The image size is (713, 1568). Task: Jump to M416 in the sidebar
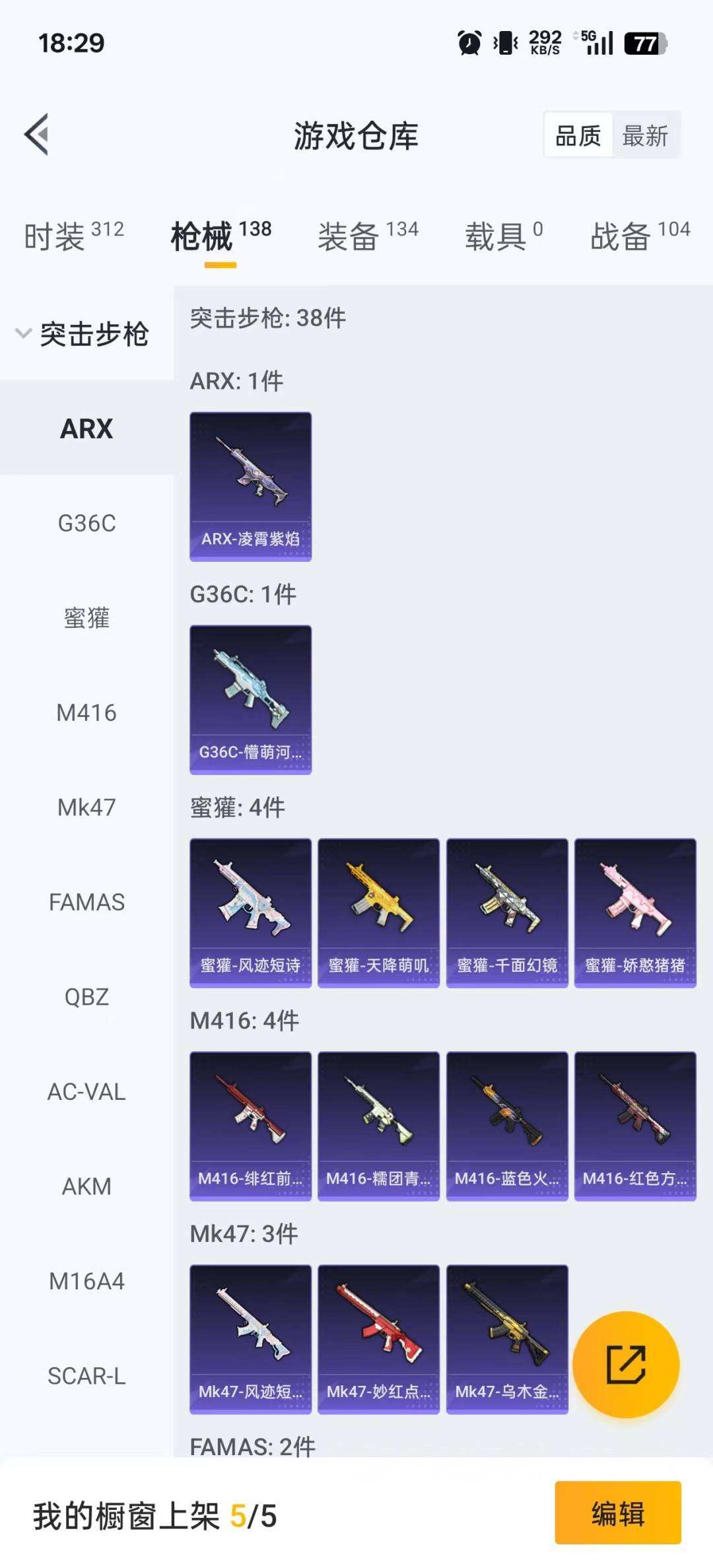tap(86, 713)
